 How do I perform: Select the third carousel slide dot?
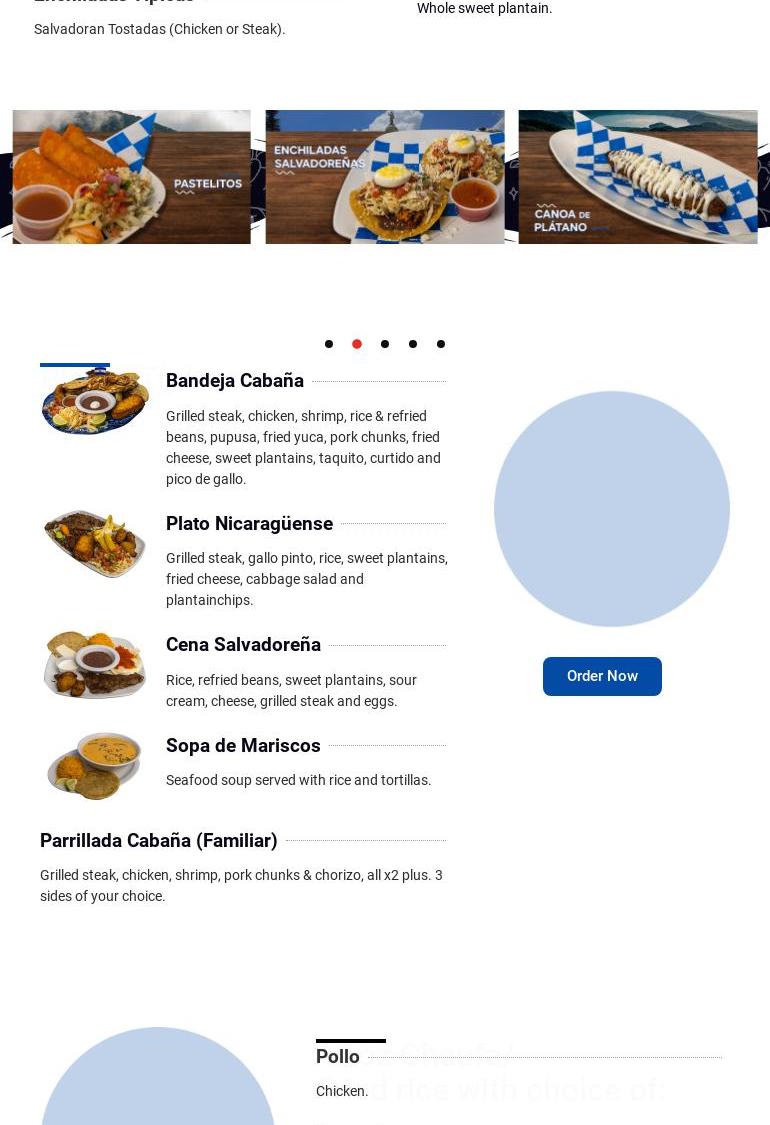pyautogui.click(x=385, y=344)
